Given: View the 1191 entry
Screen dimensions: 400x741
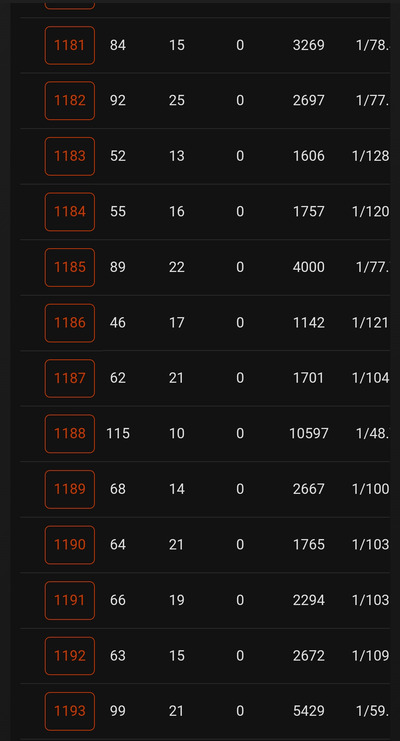Looking at the screenshot, I should 70,600.
